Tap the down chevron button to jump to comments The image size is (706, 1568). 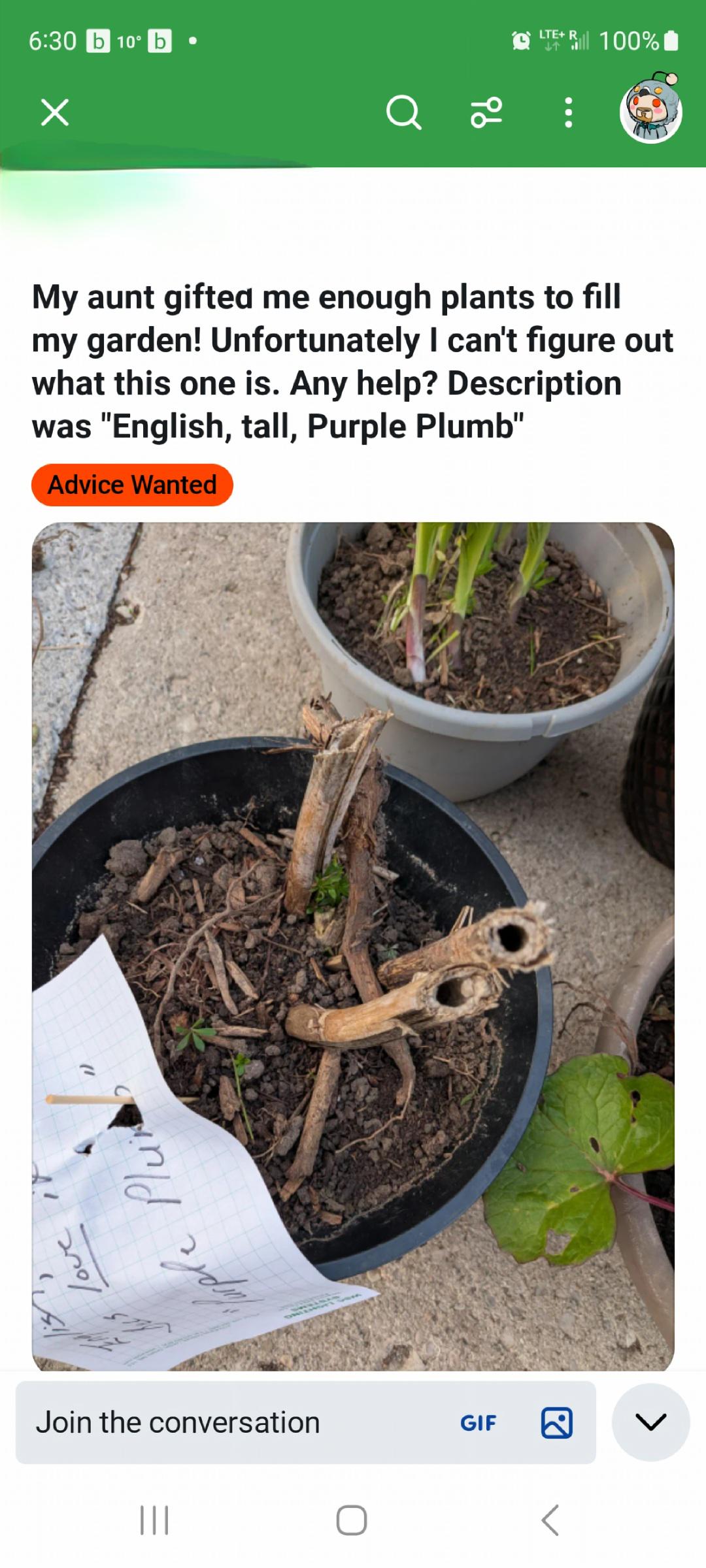pyautogui.click(x=650, y=1422)
